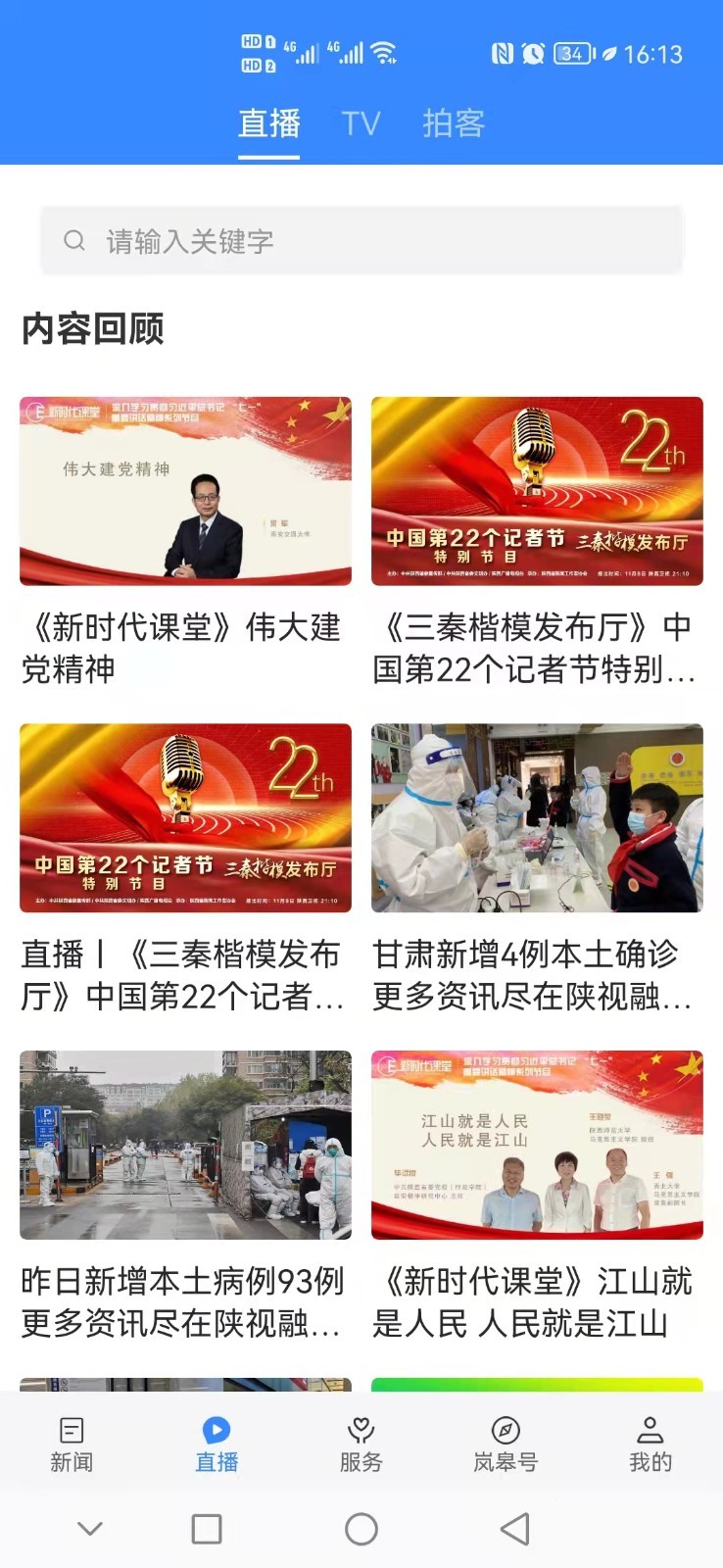This screenshot has height=1568, width=723.
Task: Switch to the TV tab
Action: (361, 123)
